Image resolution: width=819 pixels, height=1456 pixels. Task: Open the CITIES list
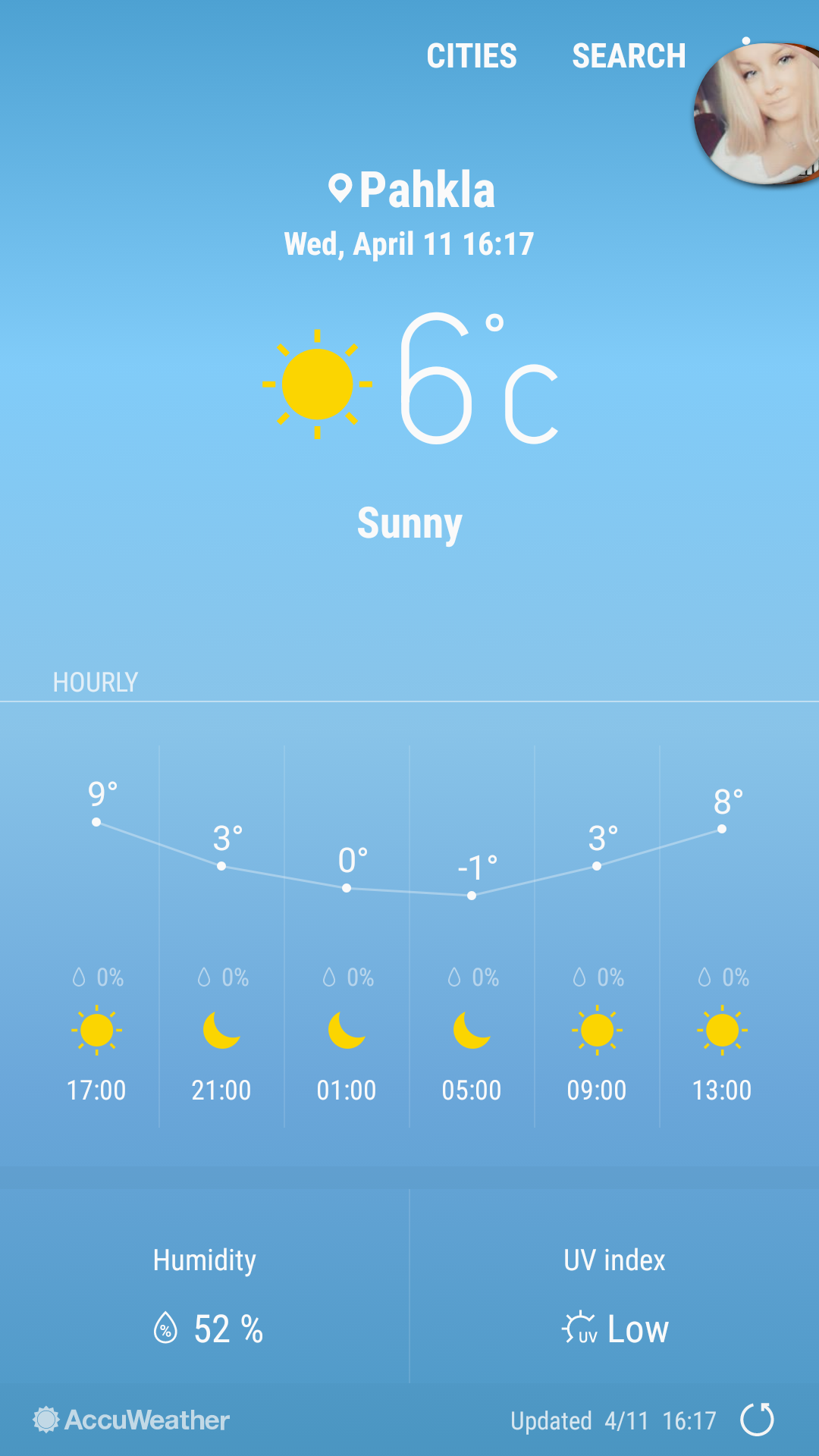pyautogui.click(x=471, y=56)
